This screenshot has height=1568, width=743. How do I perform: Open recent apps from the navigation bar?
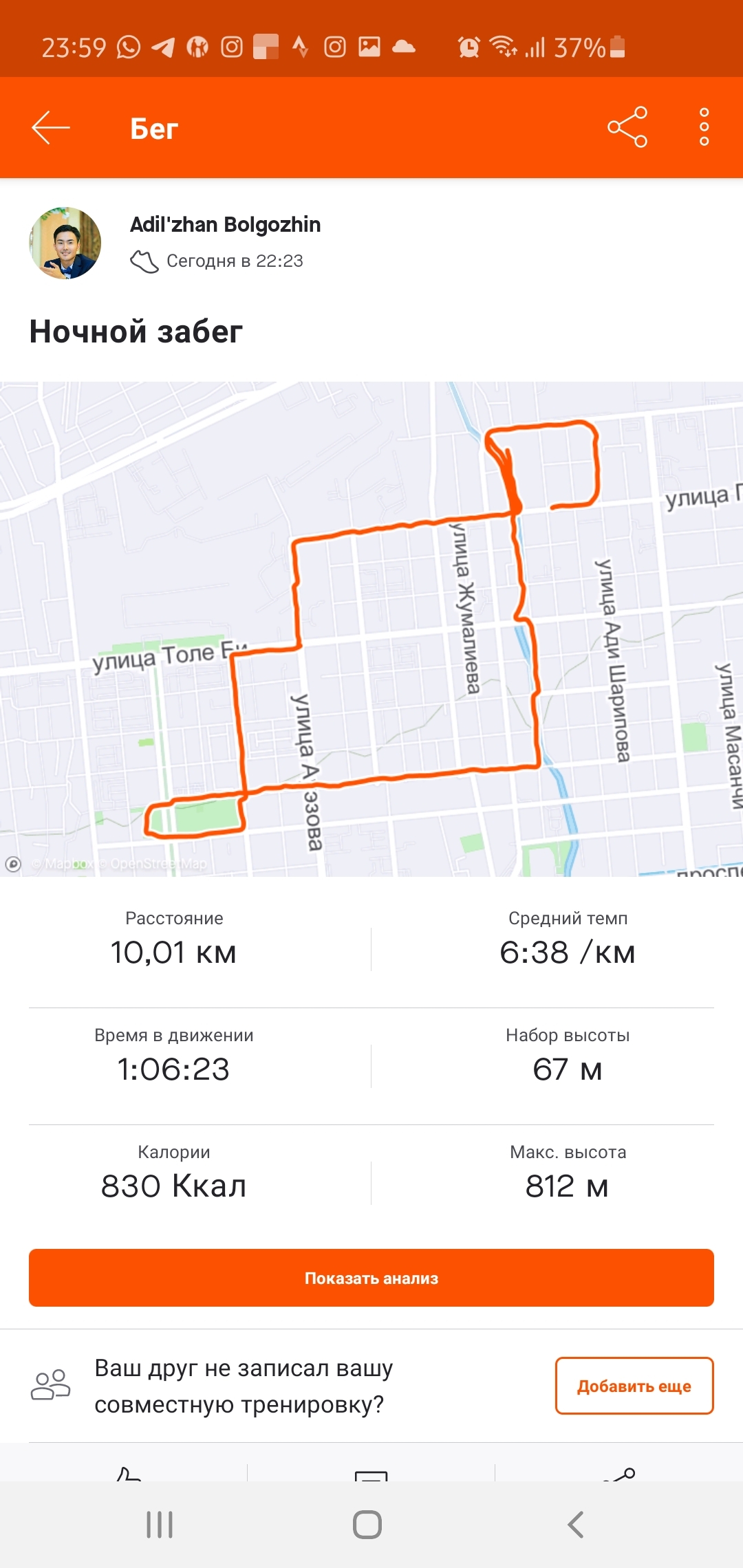(x=160, y=1525)
